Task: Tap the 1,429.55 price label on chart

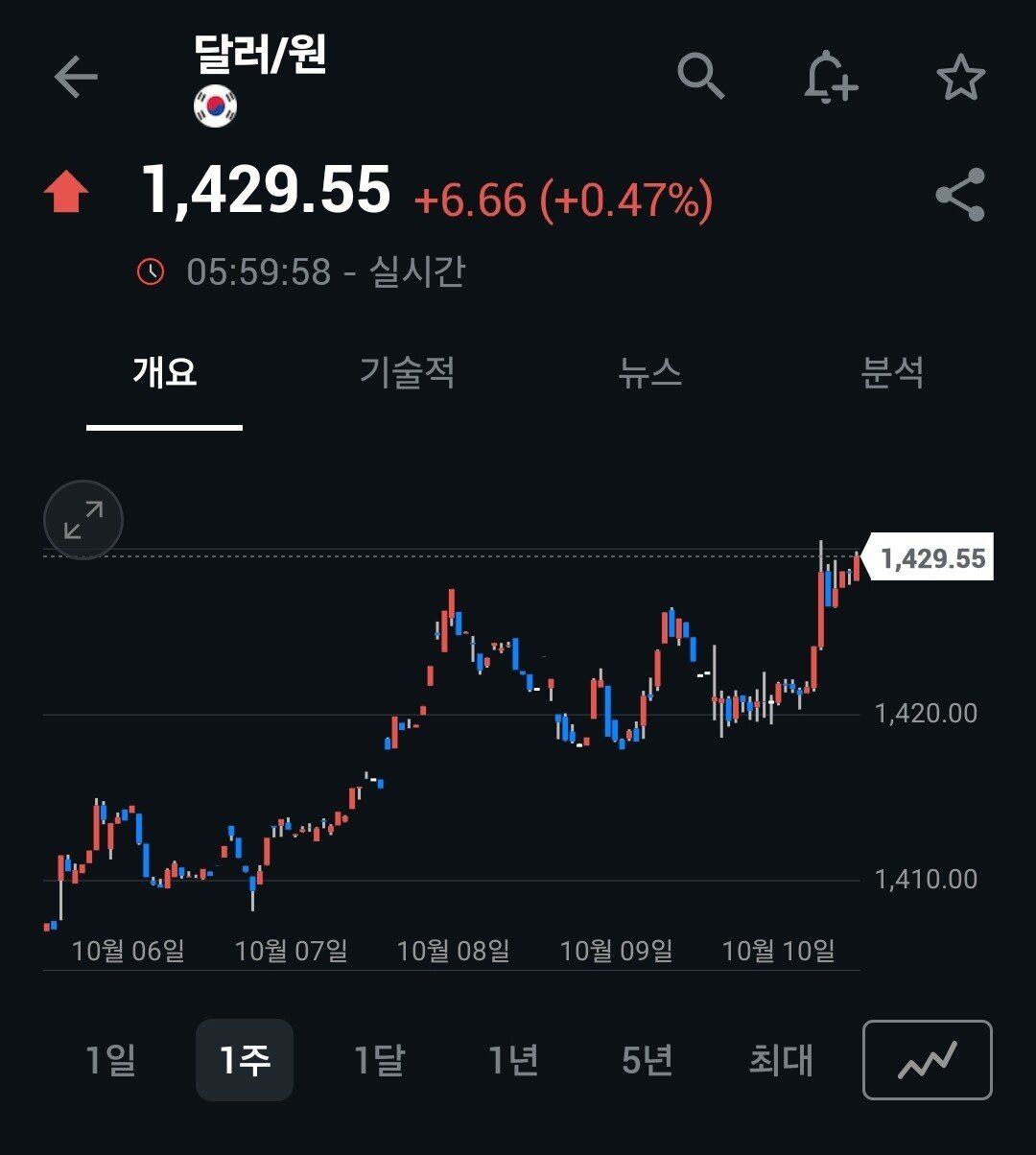Action: [x=929, y=556]
